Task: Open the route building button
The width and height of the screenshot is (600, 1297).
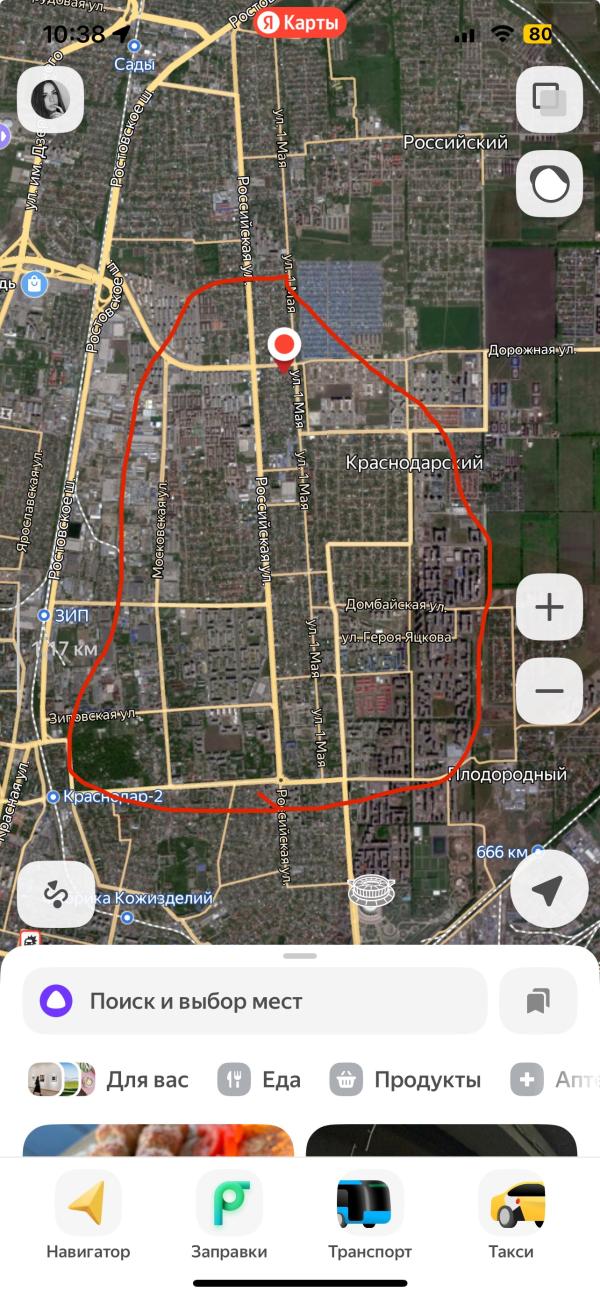Action: click(56, 894)
